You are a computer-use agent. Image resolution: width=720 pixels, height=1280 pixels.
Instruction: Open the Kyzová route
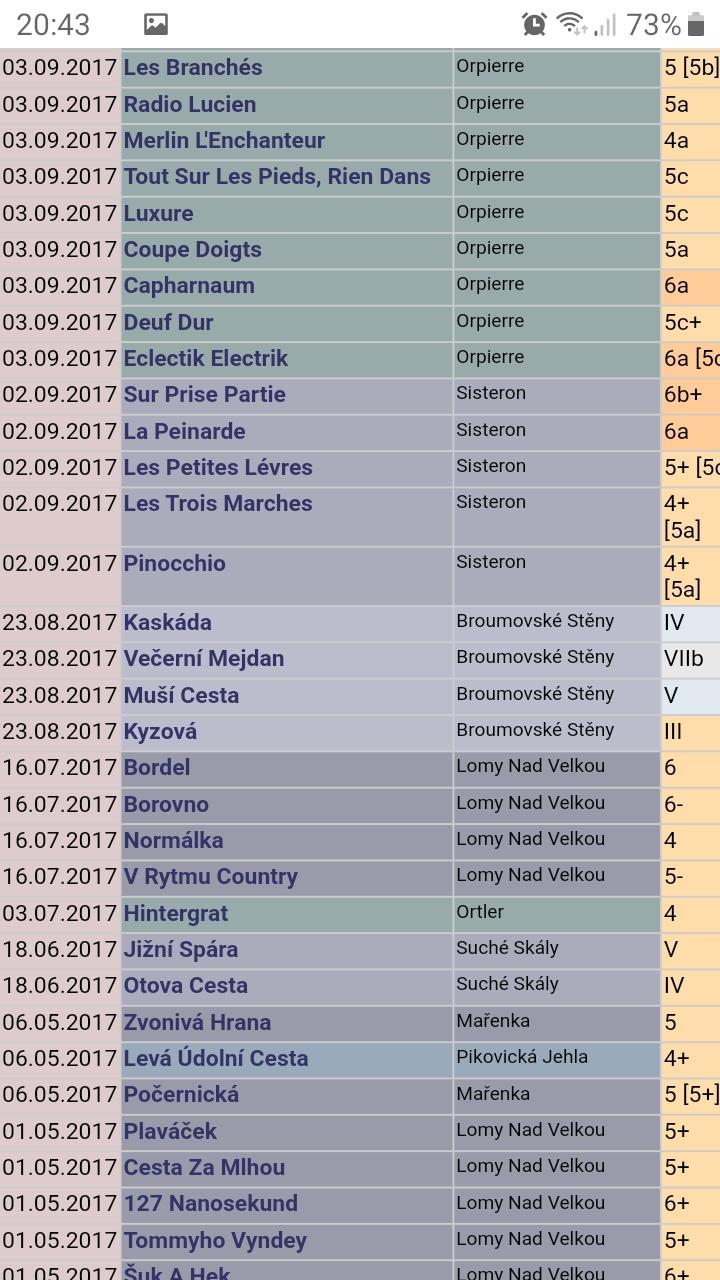(160, 732)
